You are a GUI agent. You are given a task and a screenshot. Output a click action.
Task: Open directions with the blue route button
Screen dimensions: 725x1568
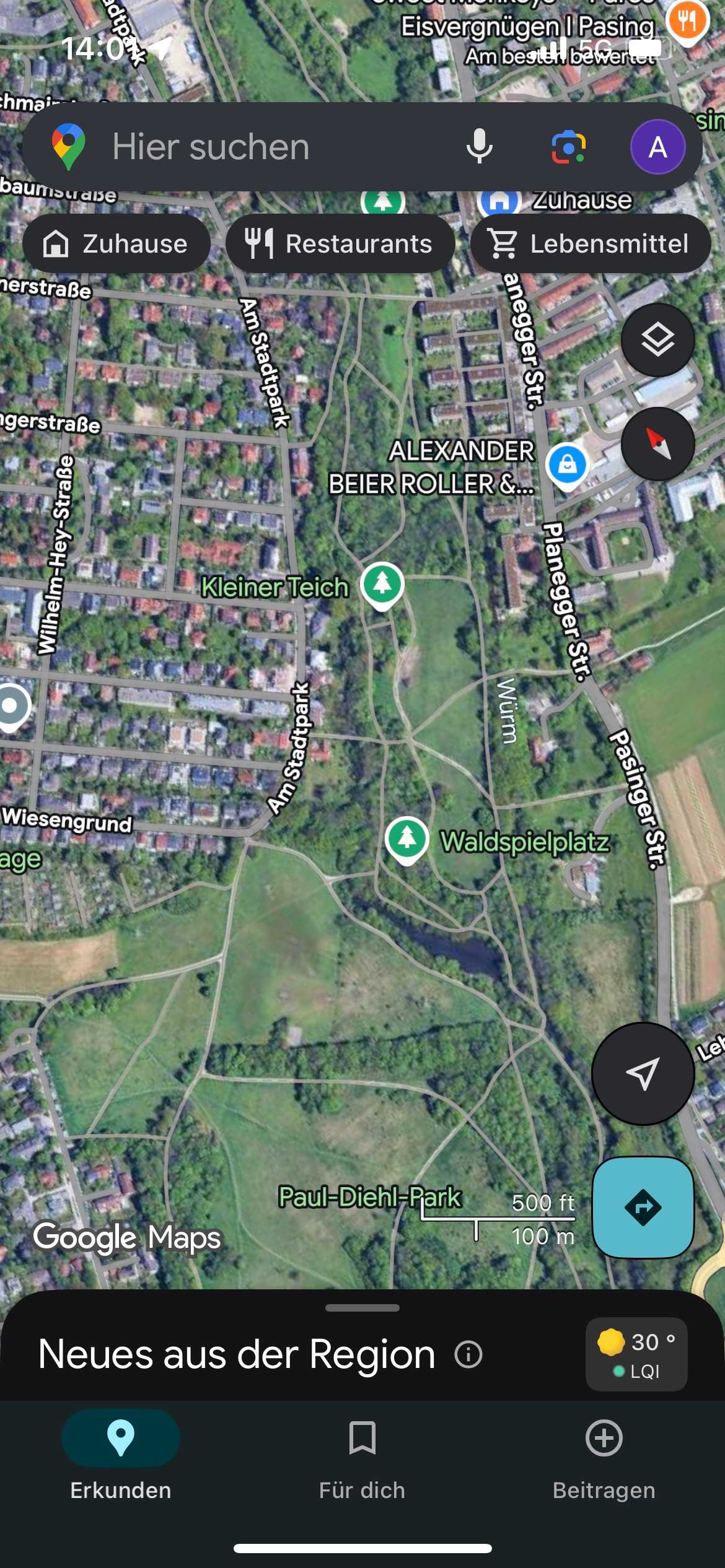[x=643, y=1207]
